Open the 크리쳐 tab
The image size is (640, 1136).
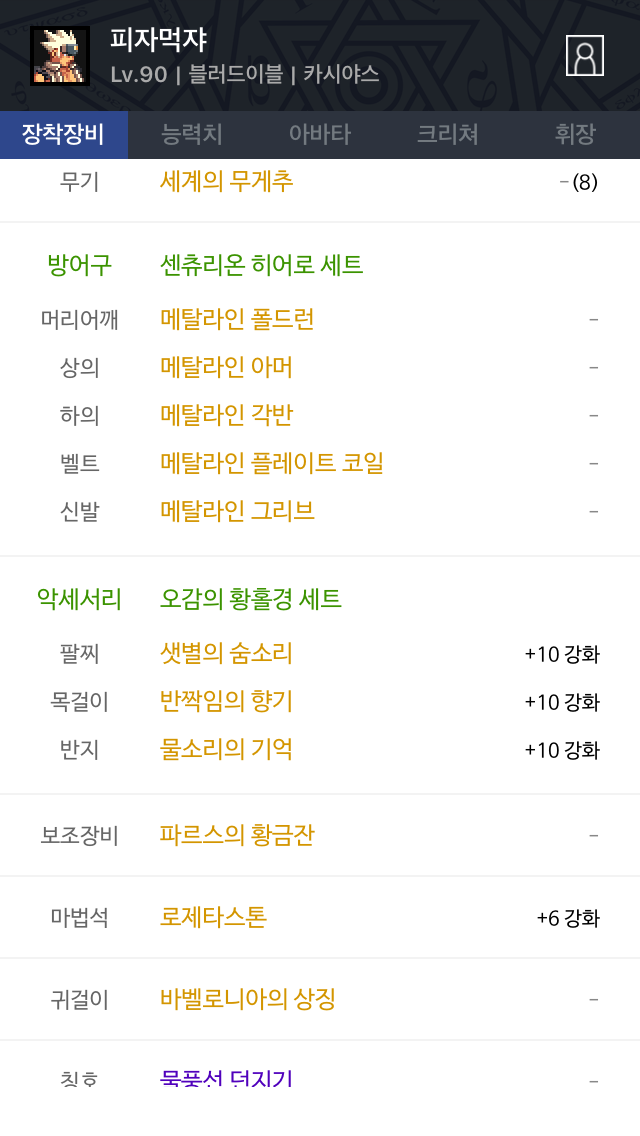click(447, 134)
